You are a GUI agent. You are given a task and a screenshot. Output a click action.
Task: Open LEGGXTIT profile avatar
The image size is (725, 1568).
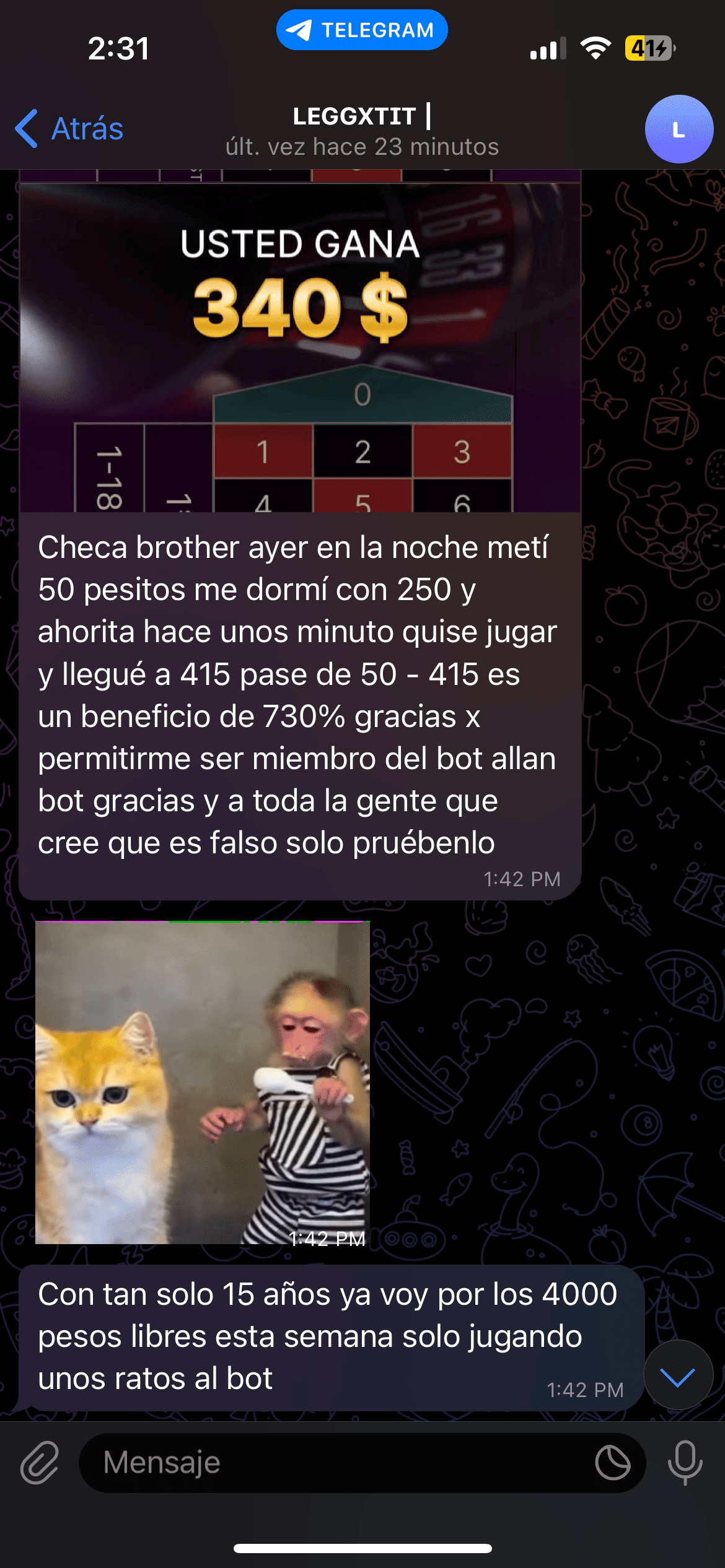point(679,129)
